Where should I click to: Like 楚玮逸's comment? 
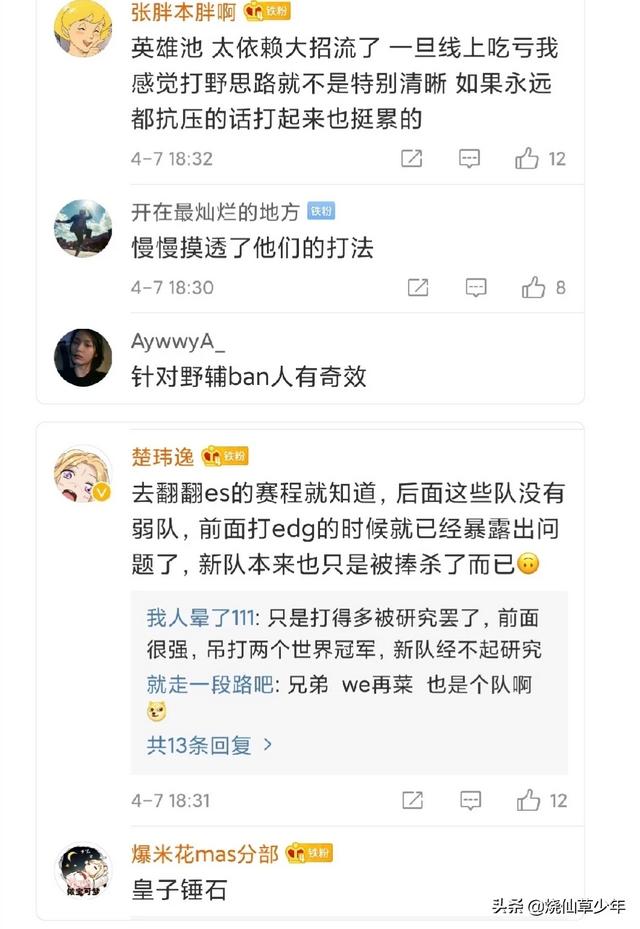pos(528,800)
